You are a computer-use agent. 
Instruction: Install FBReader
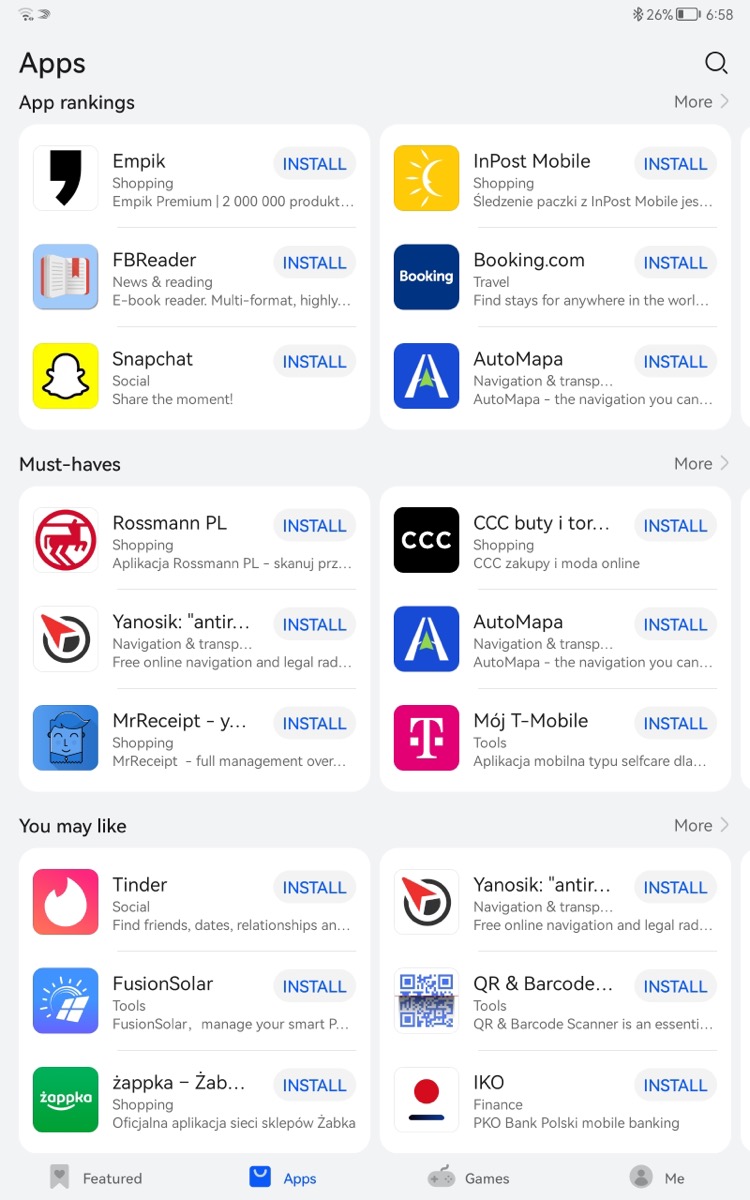[x=314, y=263]
